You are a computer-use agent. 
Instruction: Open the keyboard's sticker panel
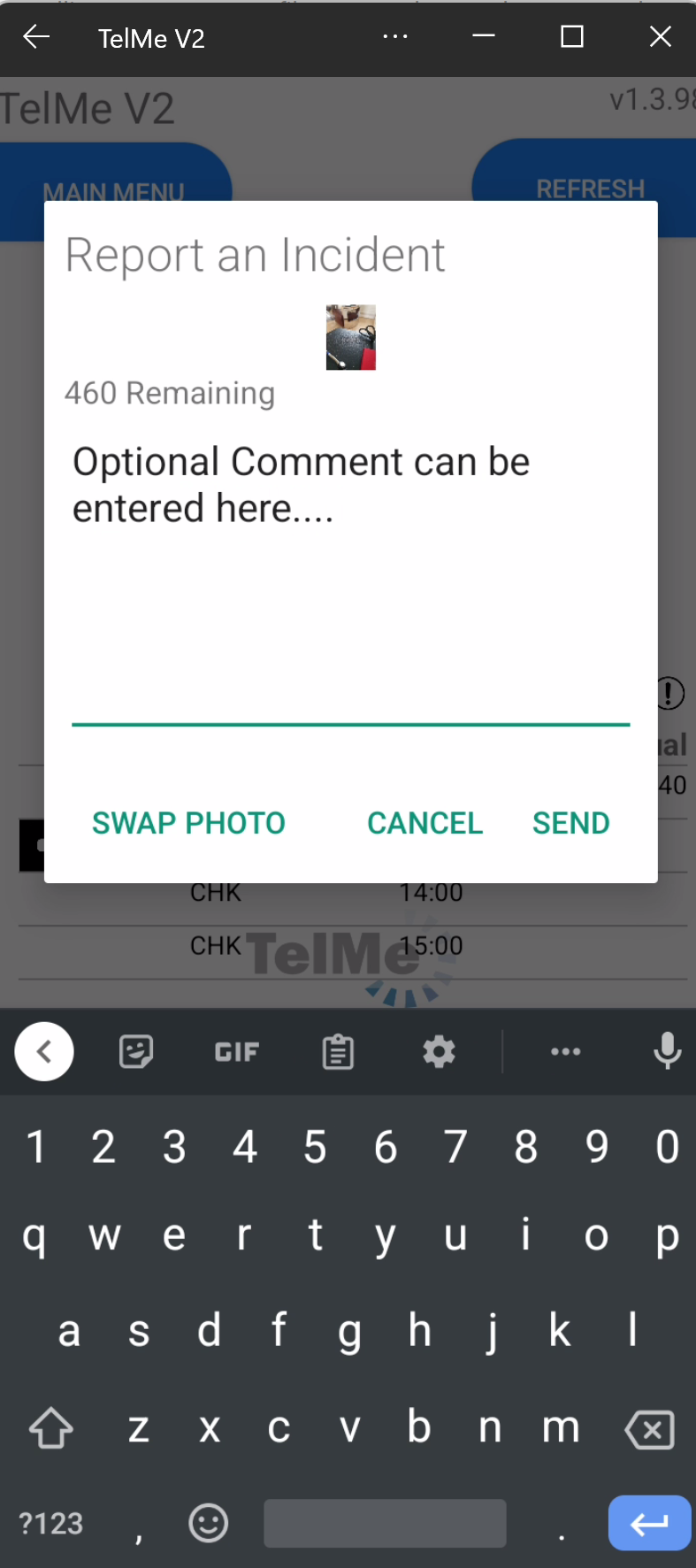136,1051
